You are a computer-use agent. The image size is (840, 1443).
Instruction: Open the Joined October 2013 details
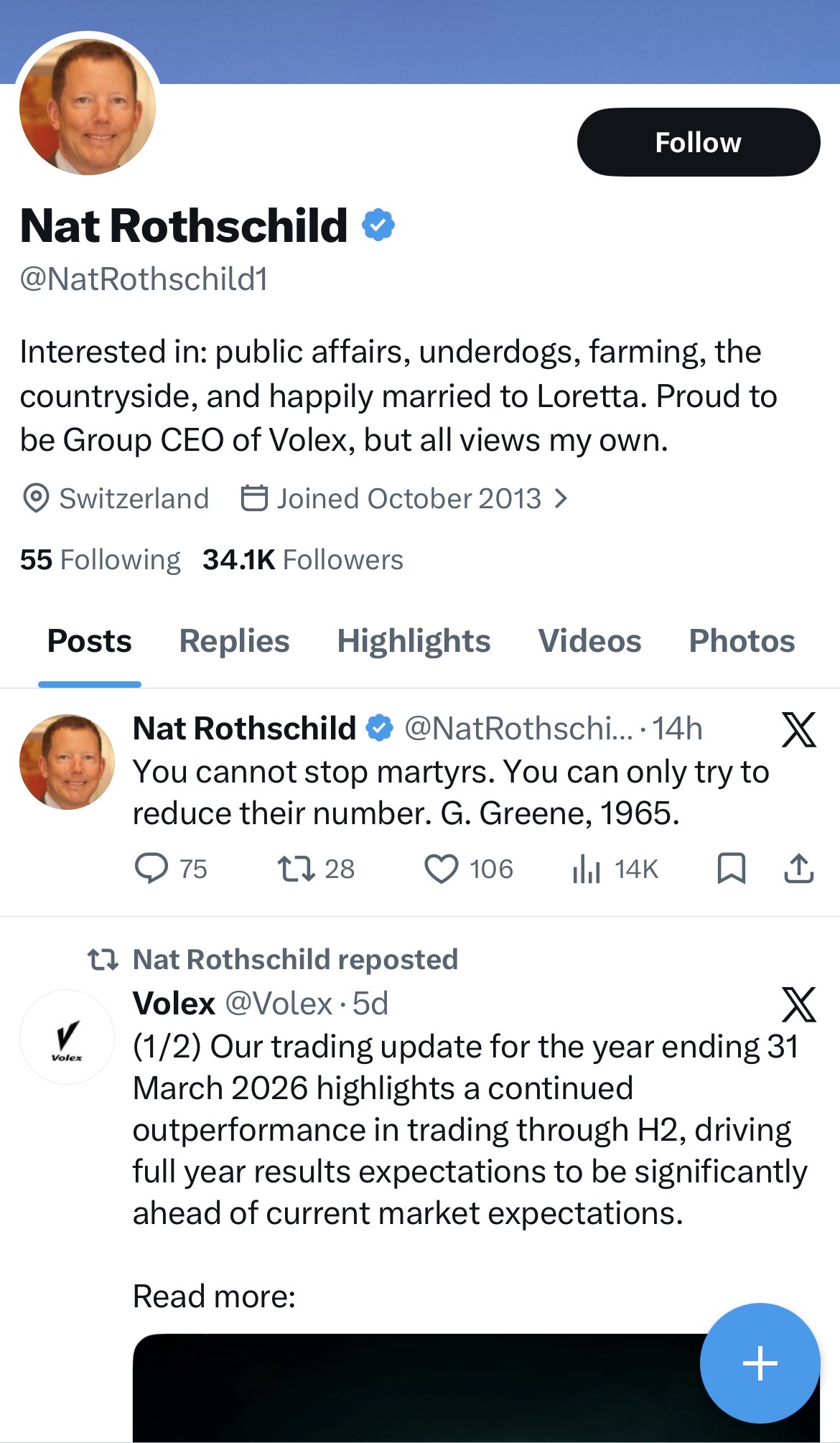(x=404, y=498)
